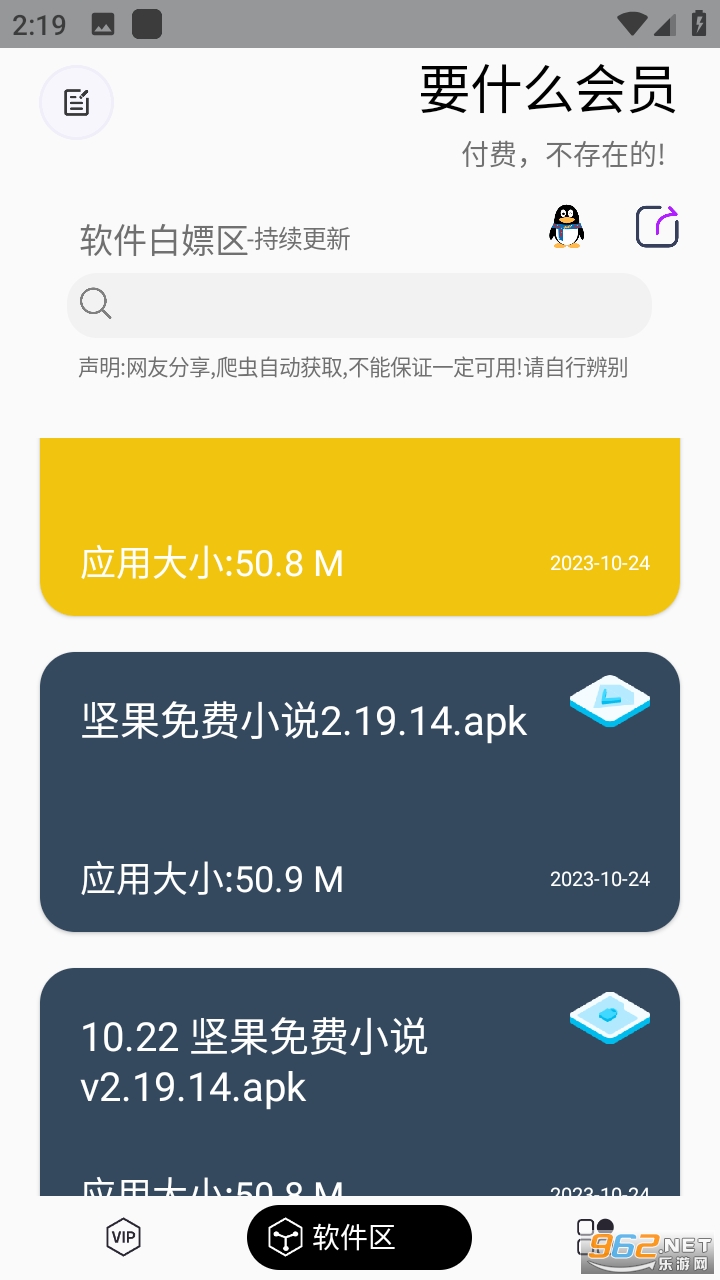This screenshot has width=720, height=1280.
Task: Select the 软件区 tab
Action: click(359, 1238)
